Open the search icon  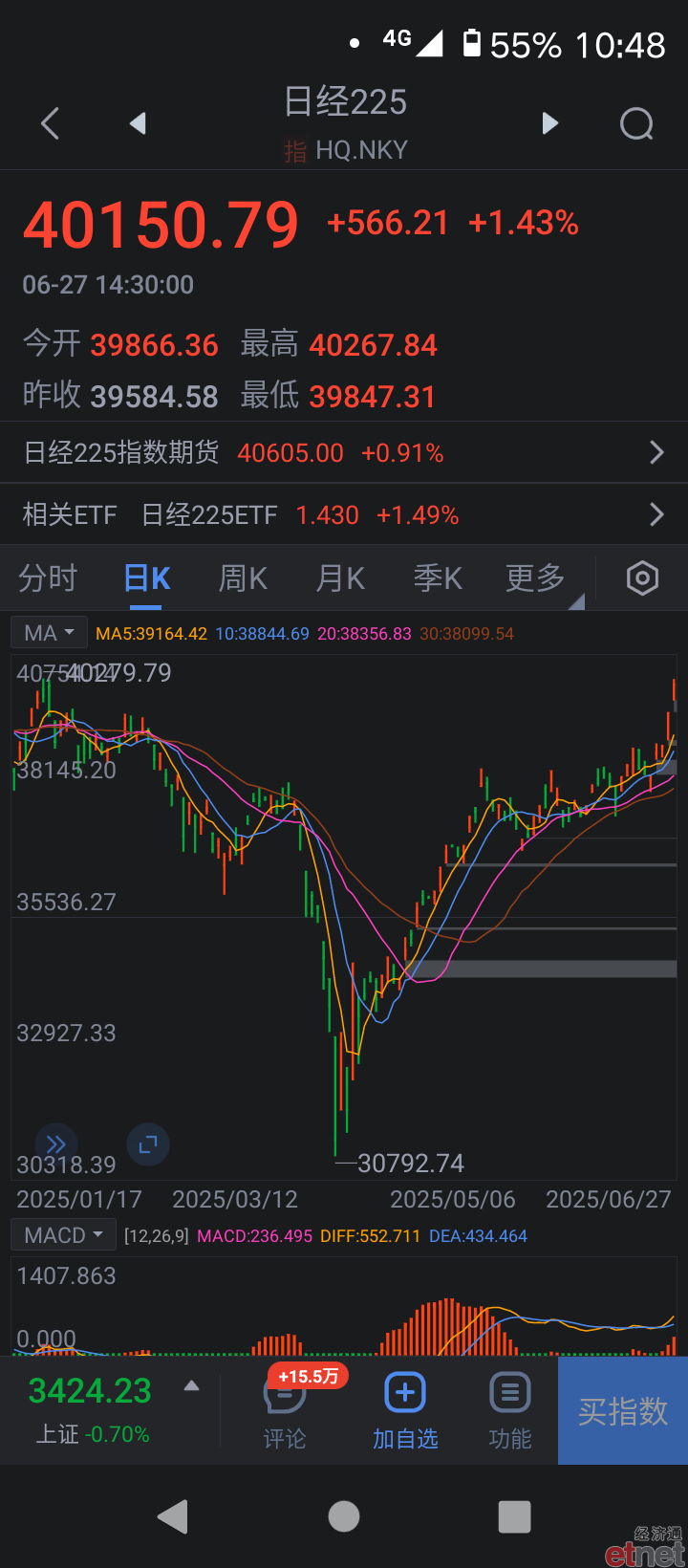click(x=636, y=123)
